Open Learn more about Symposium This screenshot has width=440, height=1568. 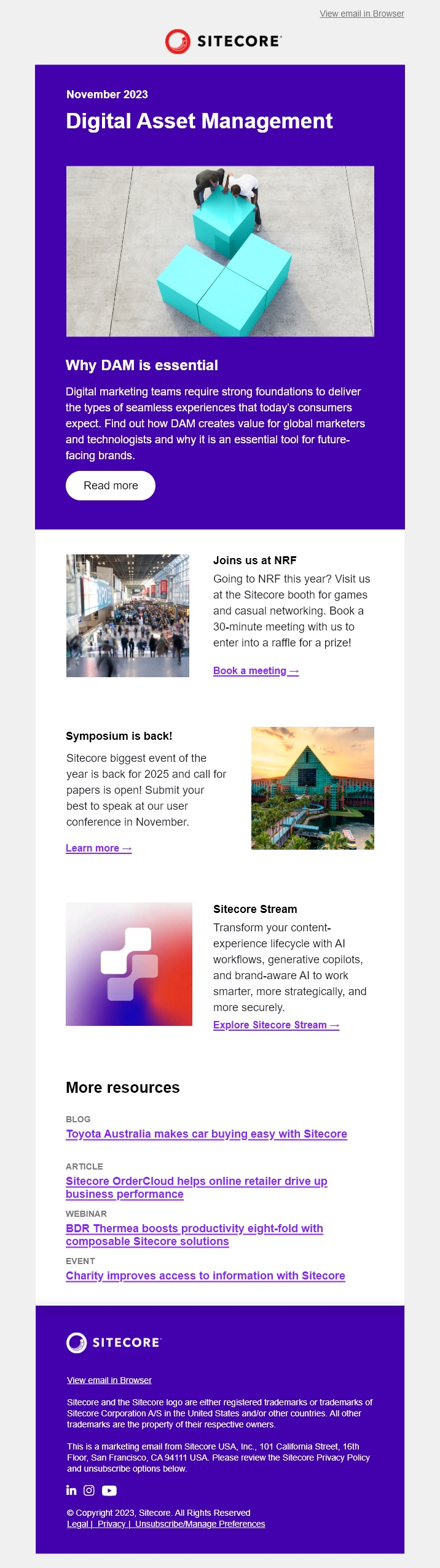pos(98,848)
